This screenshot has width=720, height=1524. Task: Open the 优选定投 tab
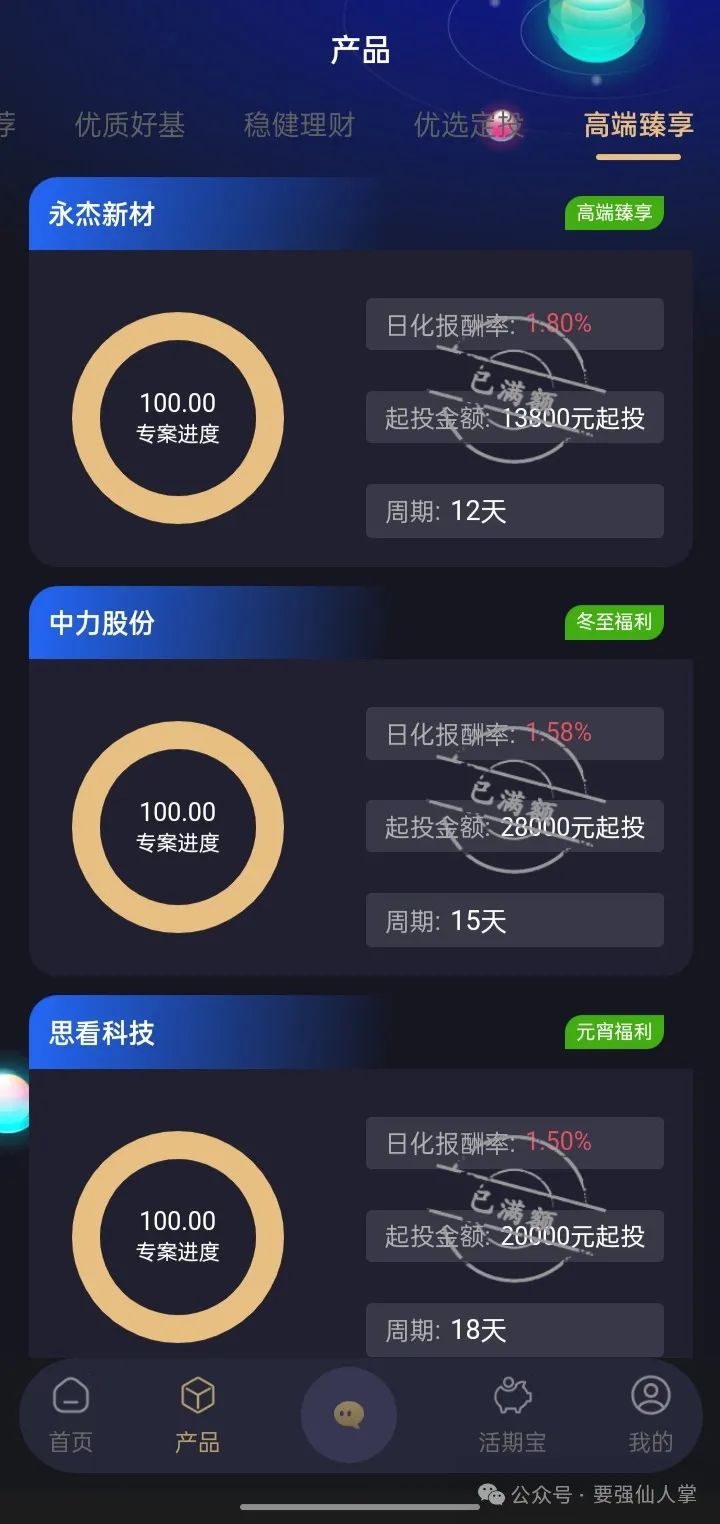468,125
